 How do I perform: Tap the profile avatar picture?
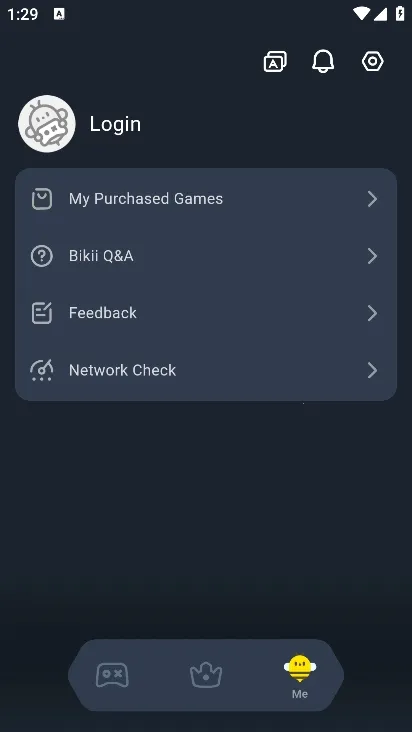point(47,124)
